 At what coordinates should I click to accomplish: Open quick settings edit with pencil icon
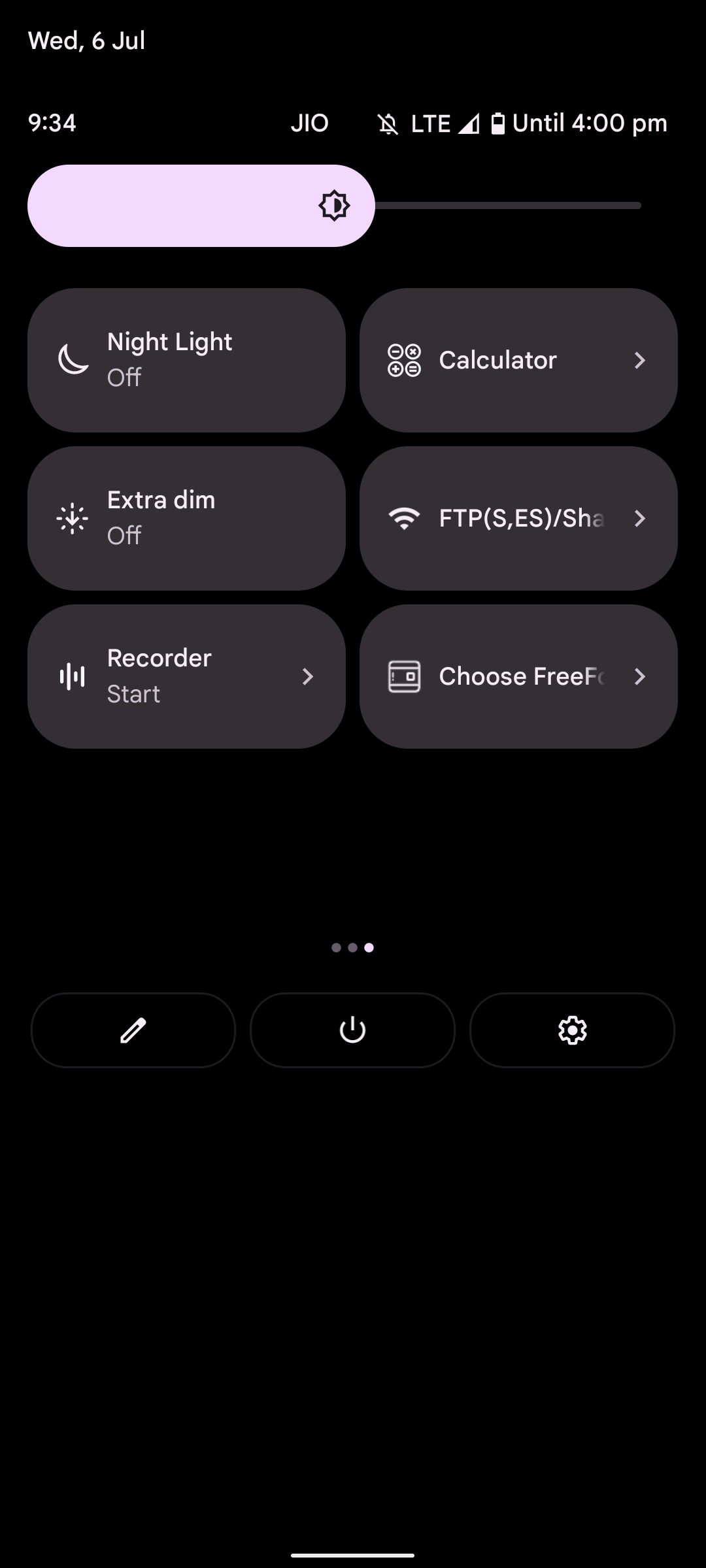pyautogui.click(x=133, y=1030)
